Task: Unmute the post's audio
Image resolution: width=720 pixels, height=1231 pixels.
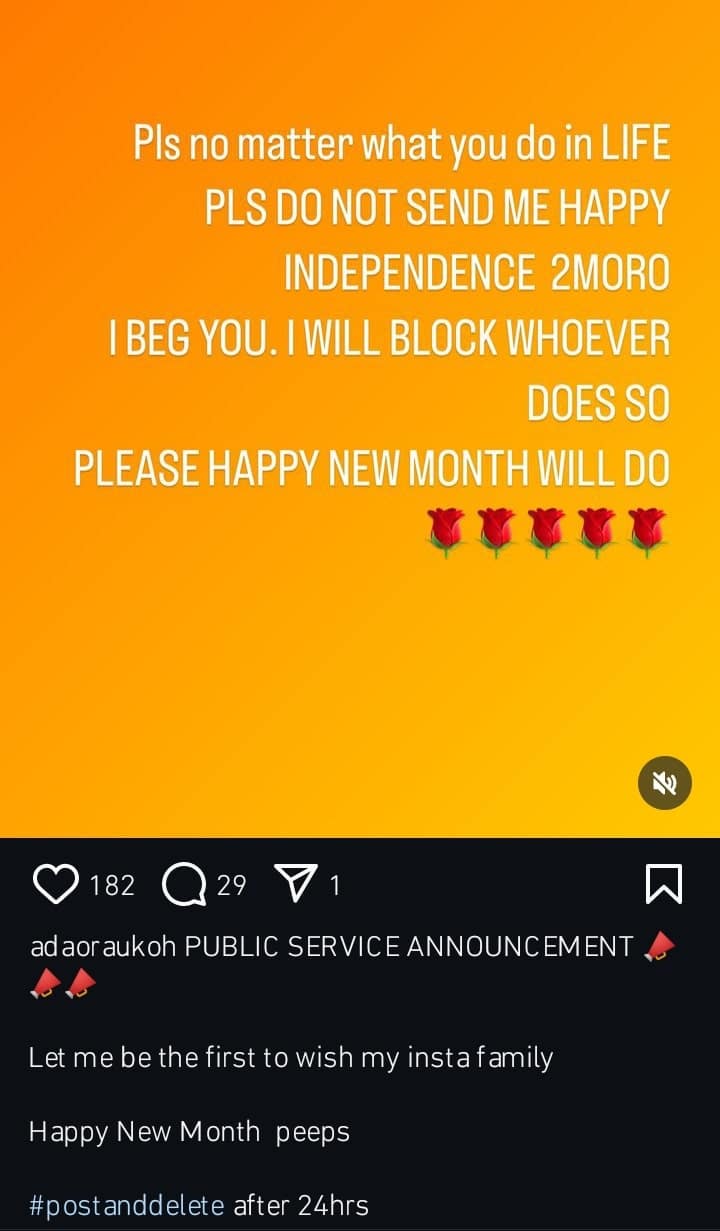Action: click(665, 783)
